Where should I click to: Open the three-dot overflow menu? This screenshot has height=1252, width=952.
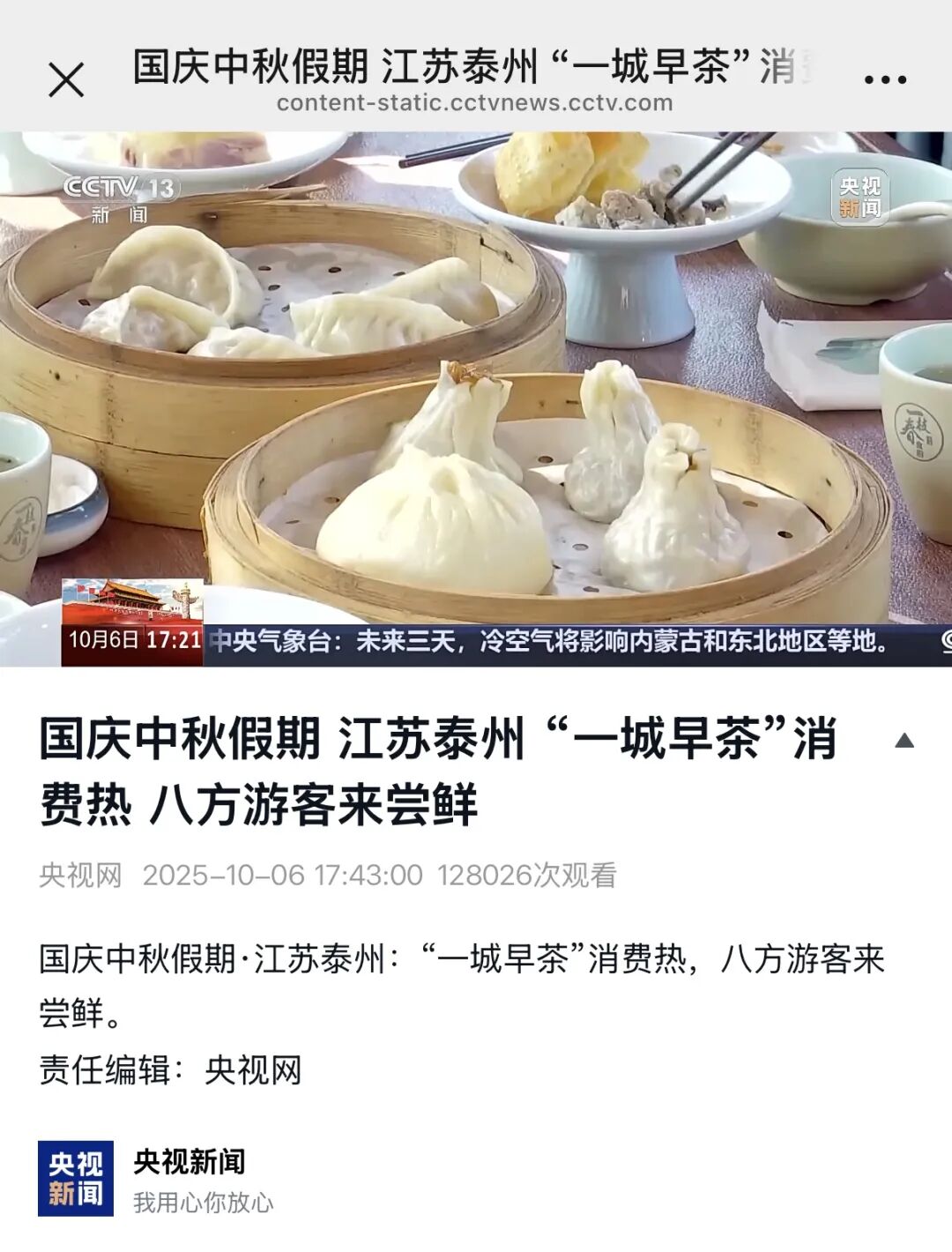[884, 79]
